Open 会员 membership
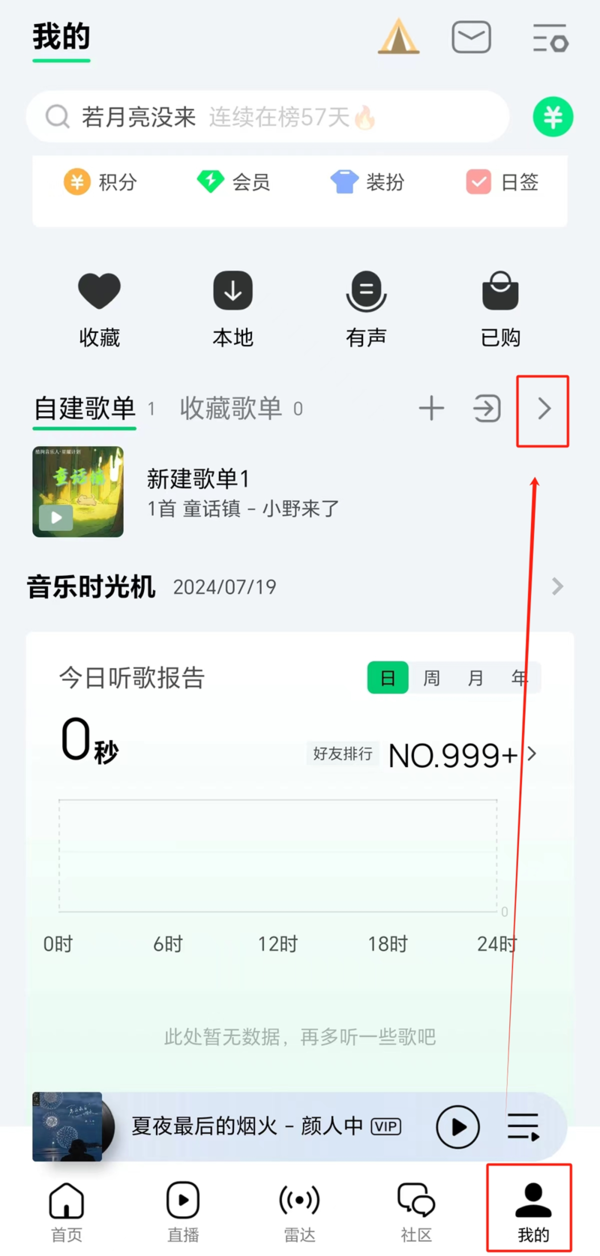 point(233,182)
